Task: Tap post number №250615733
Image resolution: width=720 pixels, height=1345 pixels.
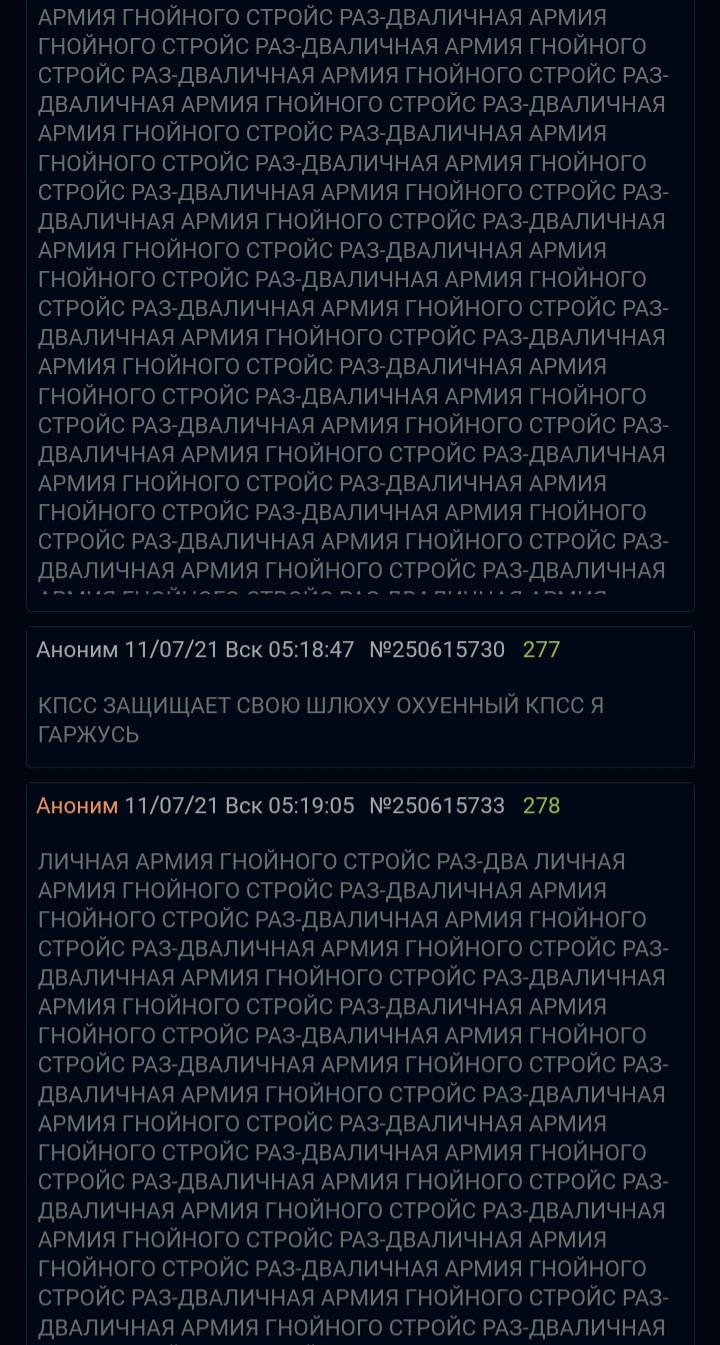Action: pyautogui.click(x=437, y=806)
